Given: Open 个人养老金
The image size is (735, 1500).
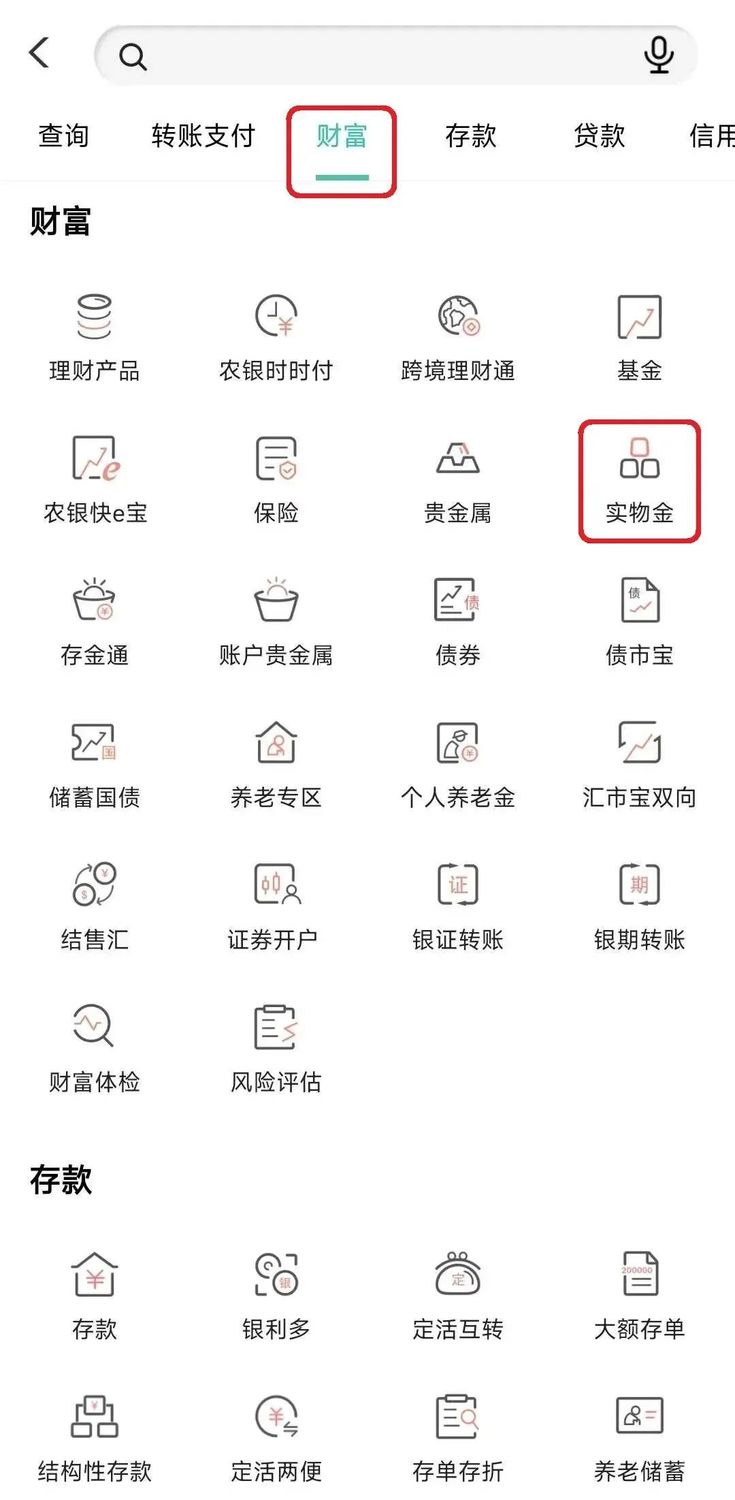Looking at the screenshot, I should click(458, 765).
